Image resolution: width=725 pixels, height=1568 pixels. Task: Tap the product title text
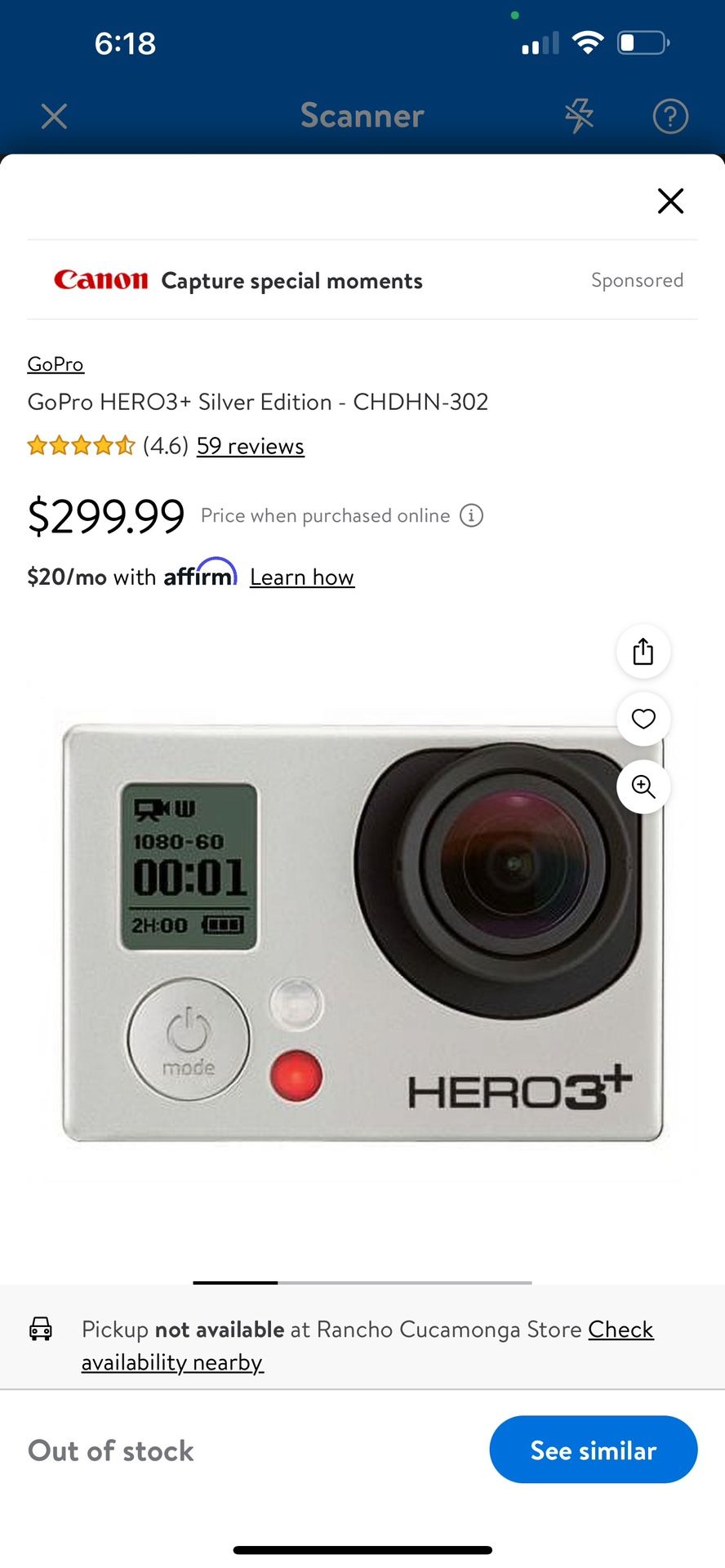click(258, 402)
